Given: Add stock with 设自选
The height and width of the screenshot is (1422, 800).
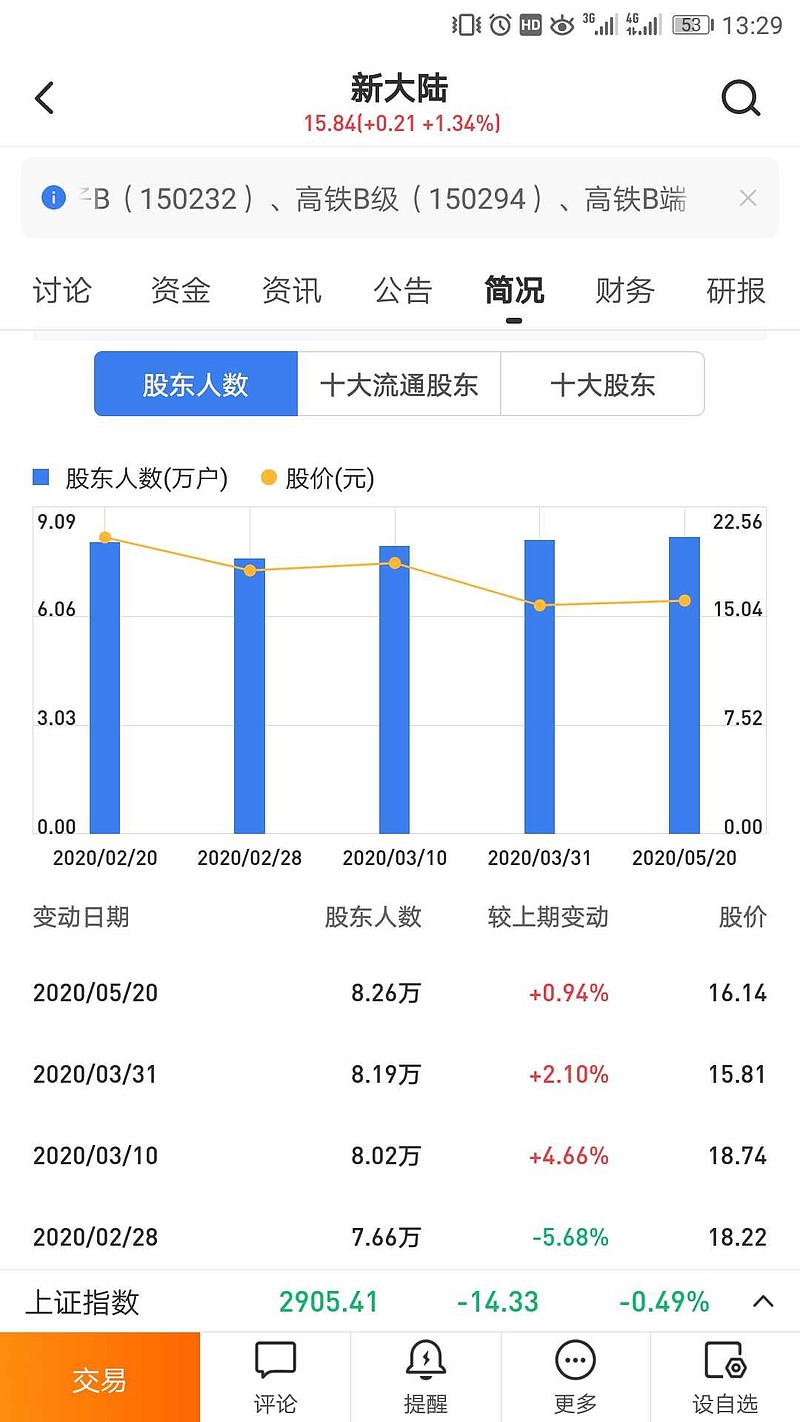Looking at the screenshot, I should (x=725, y=1377).
